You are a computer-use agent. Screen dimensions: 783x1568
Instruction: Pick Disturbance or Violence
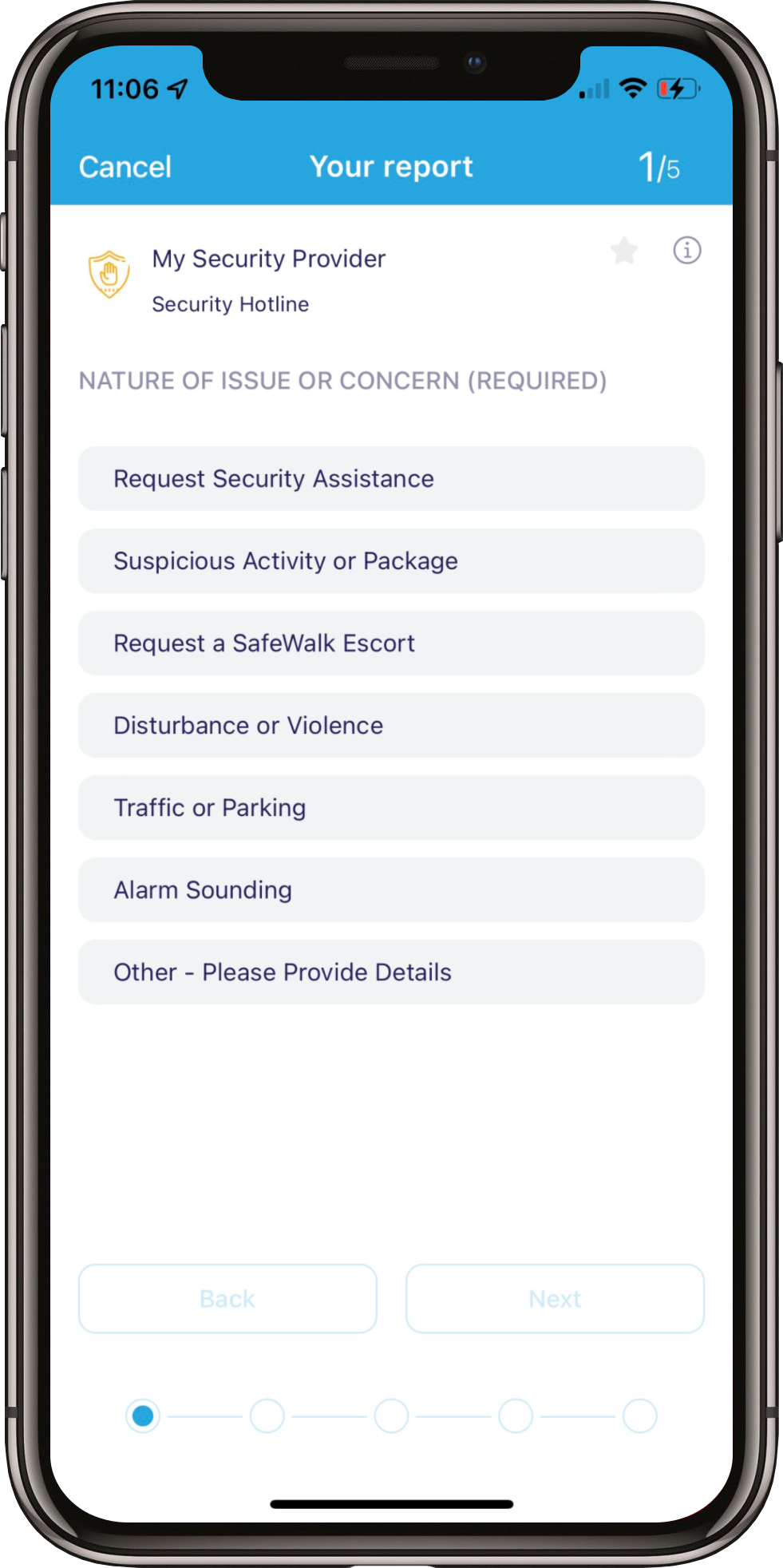coord(391,726)
